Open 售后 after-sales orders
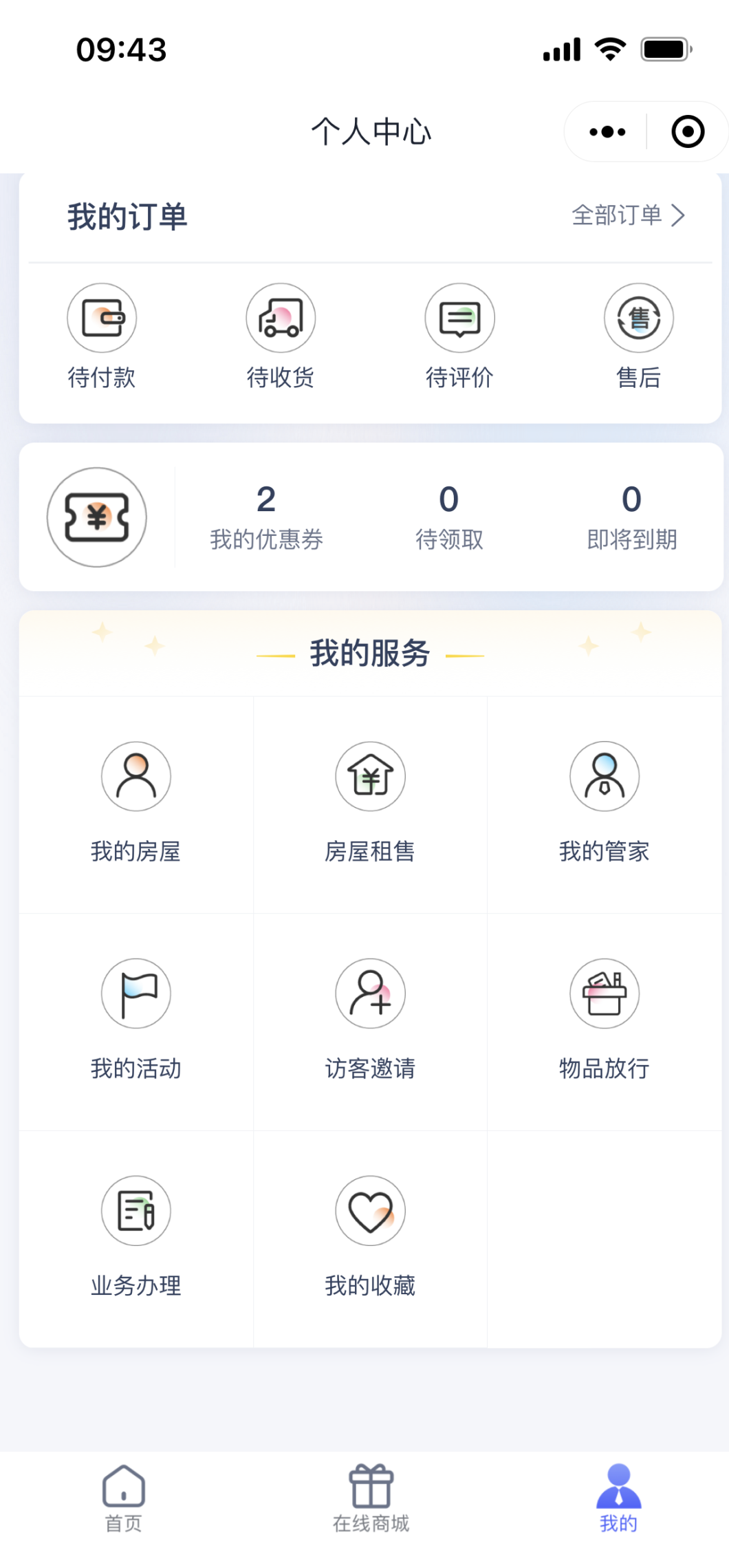729x1568 pixels. (639, 337)
